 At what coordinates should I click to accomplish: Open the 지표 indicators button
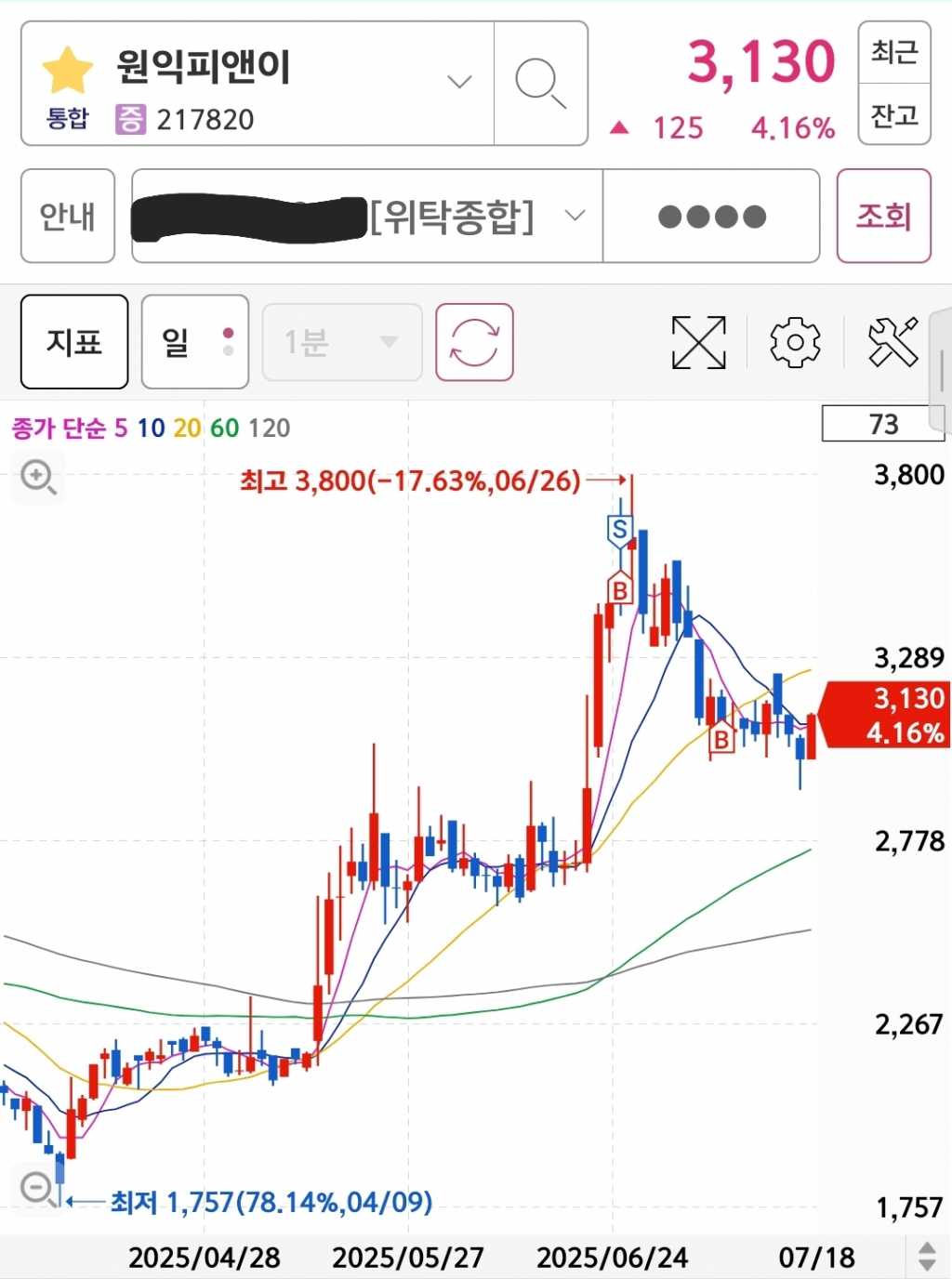74,342
